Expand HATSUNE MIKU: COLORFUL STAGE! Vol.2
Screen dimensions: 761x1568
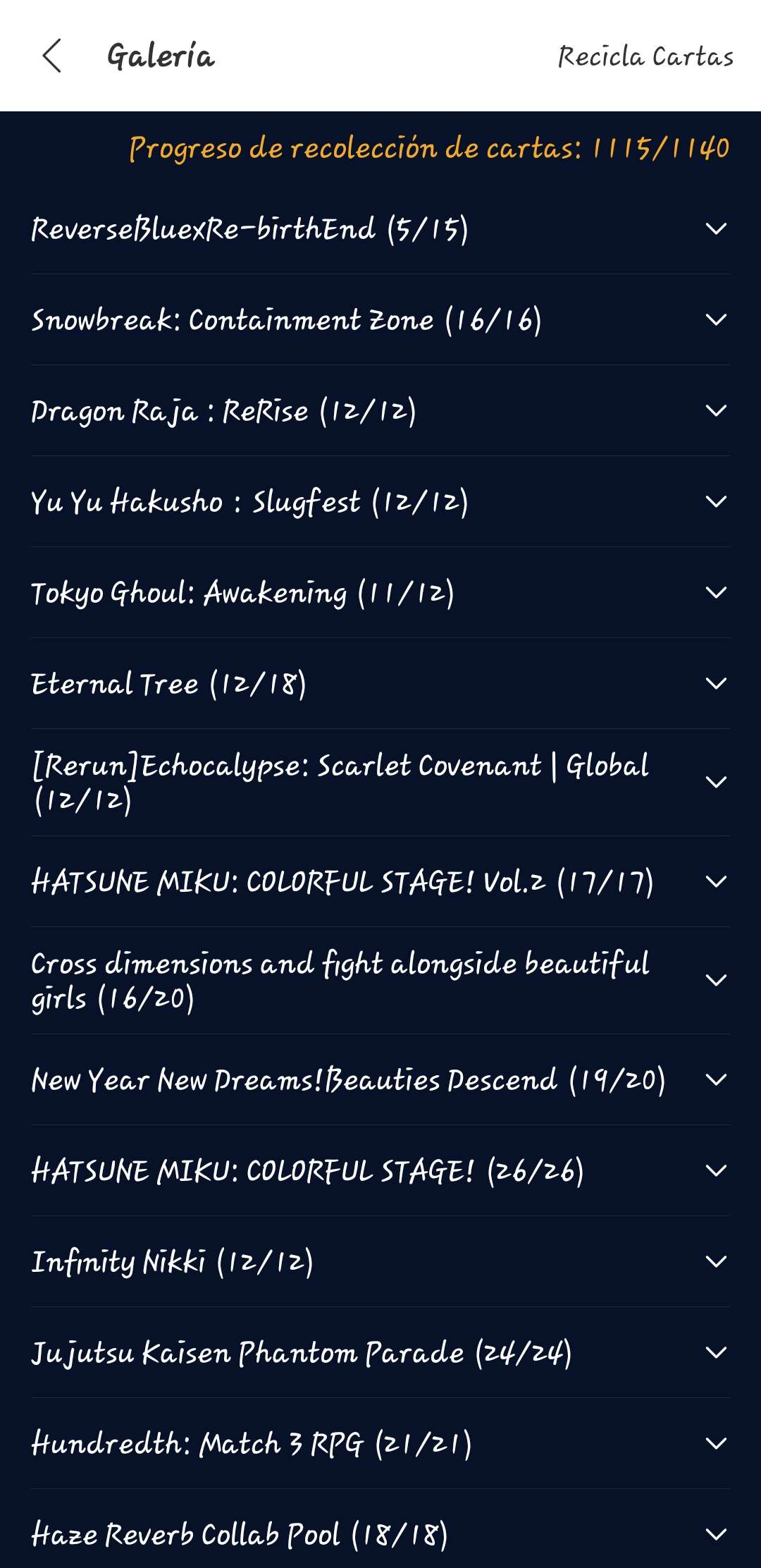(x=716, y=882)
